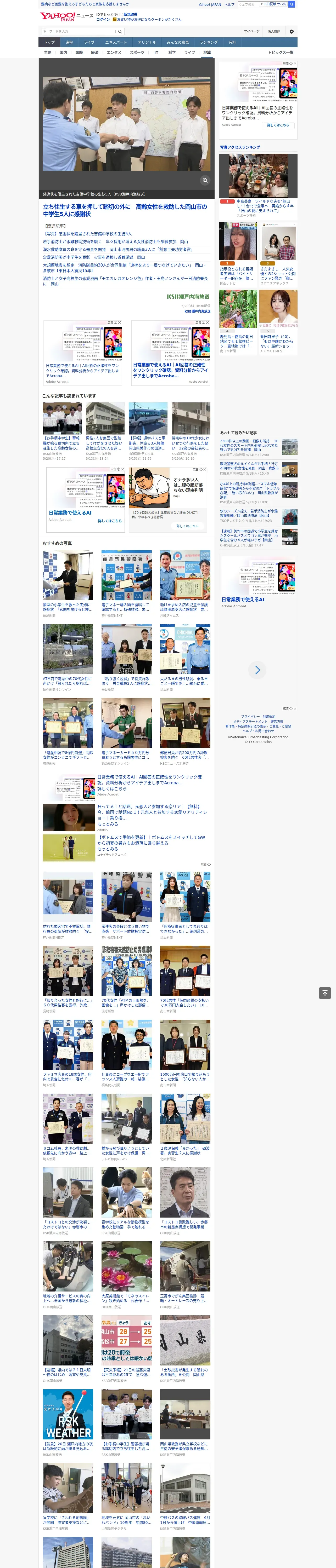
Task: Enlarge the main article photo
Action: pyautogui.click(x=205, y=180)
